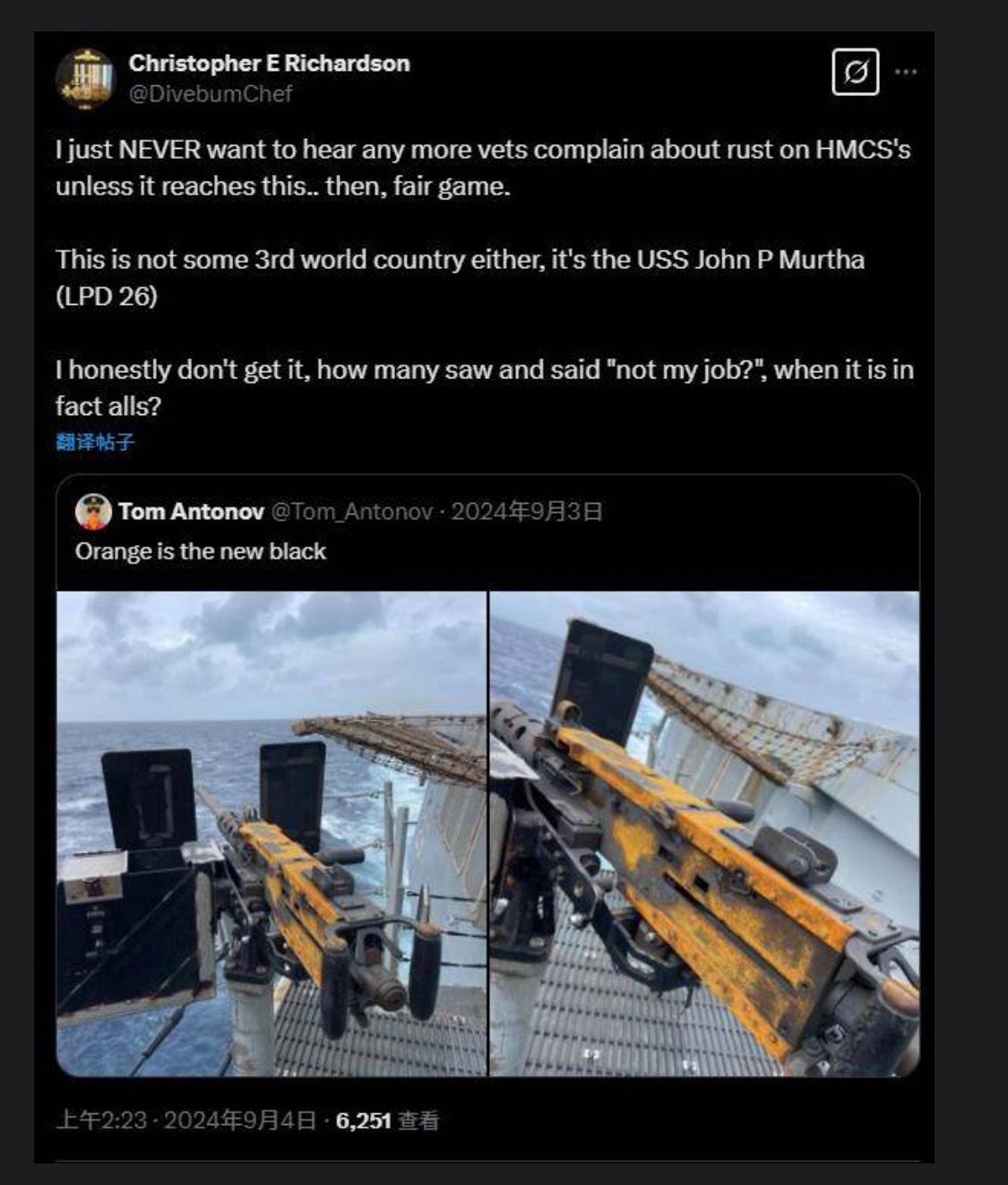Open the post's overflow menu
The width and height of the screenshot is (1008, 1185).
(x=906, y=72)
